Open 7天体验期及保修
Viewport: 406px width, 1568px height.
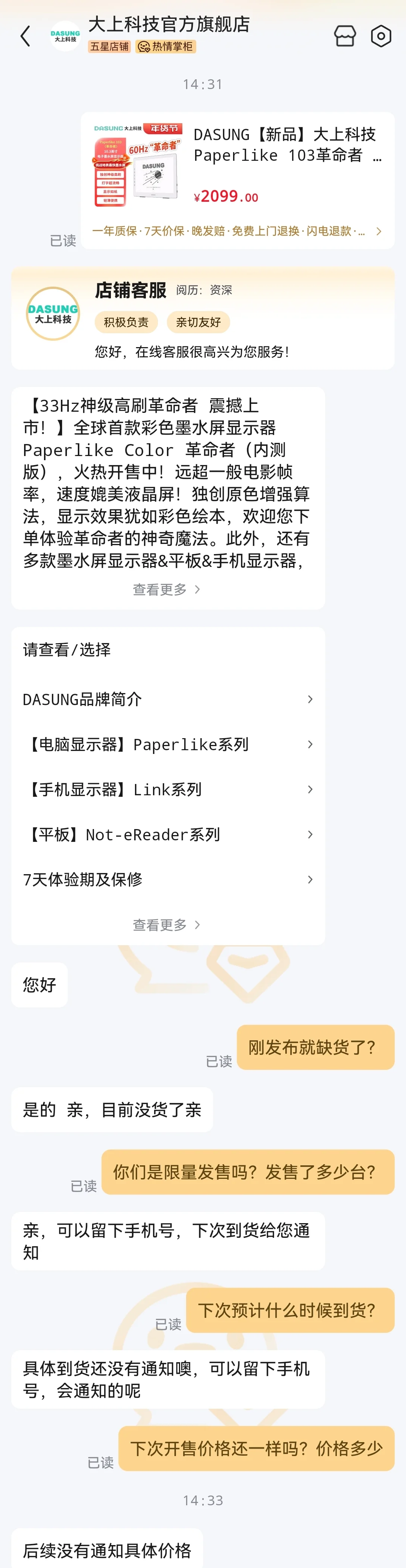click(x=167, y=879)
